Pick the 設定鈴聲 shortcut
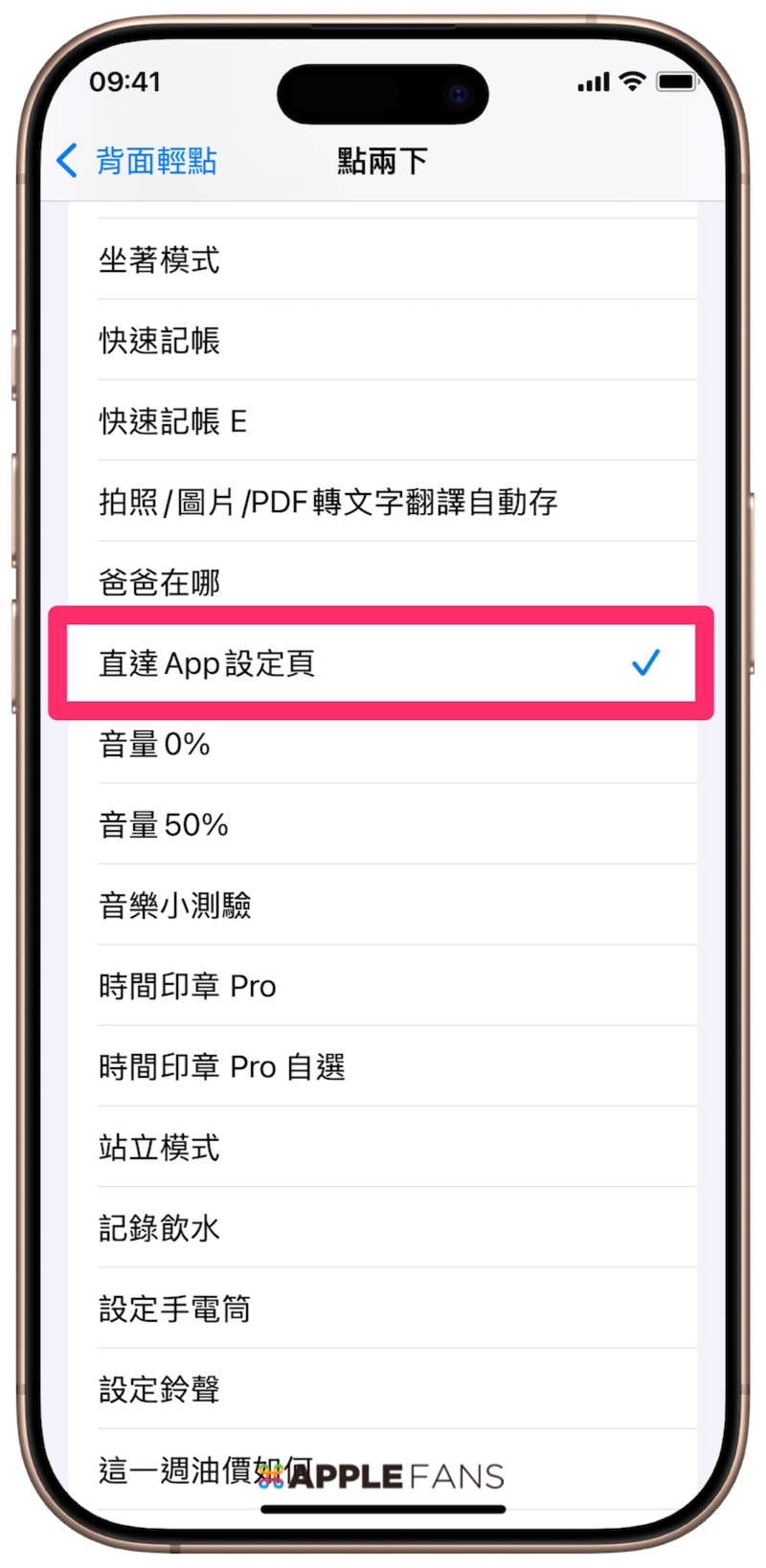 159,1389
